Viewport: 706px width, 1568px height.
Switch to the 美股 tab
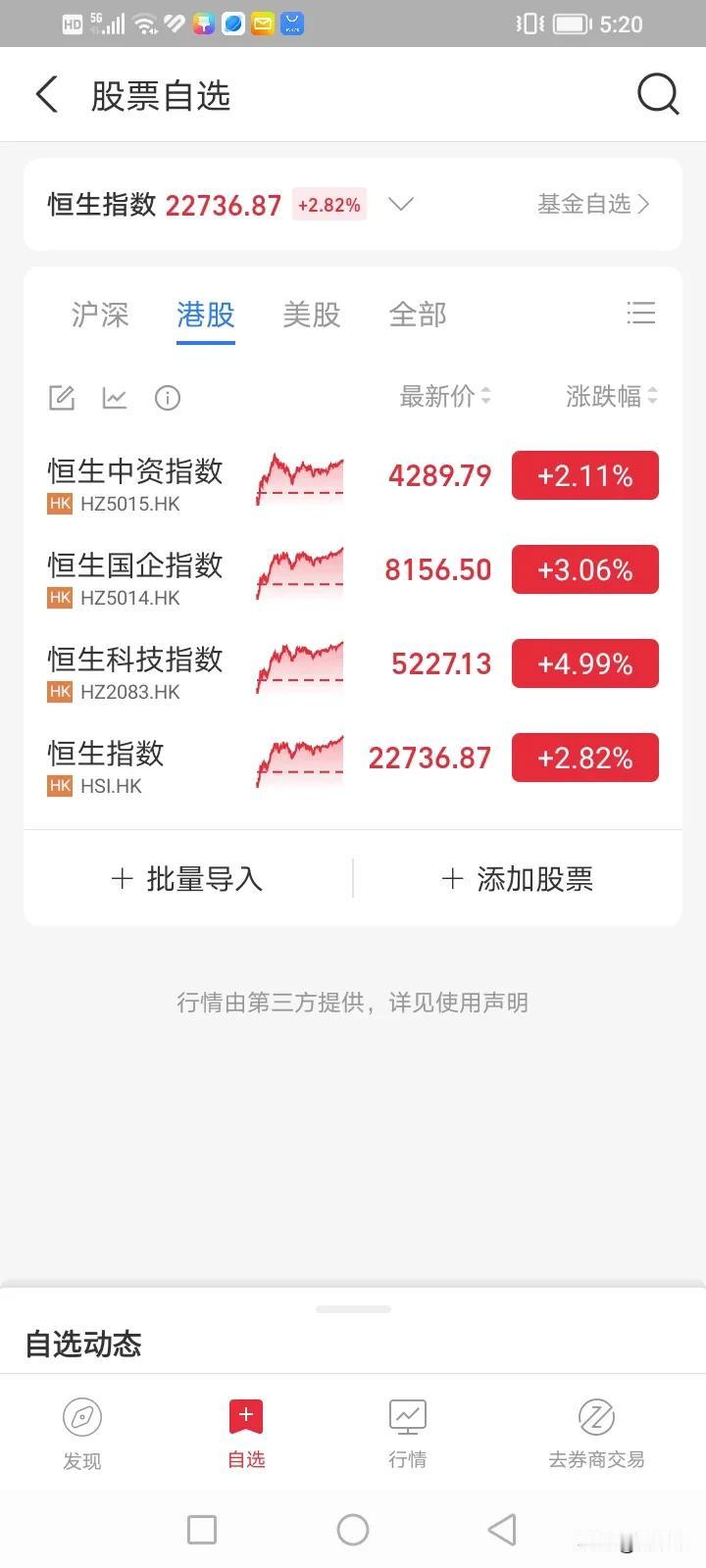[x=312, y=315]
